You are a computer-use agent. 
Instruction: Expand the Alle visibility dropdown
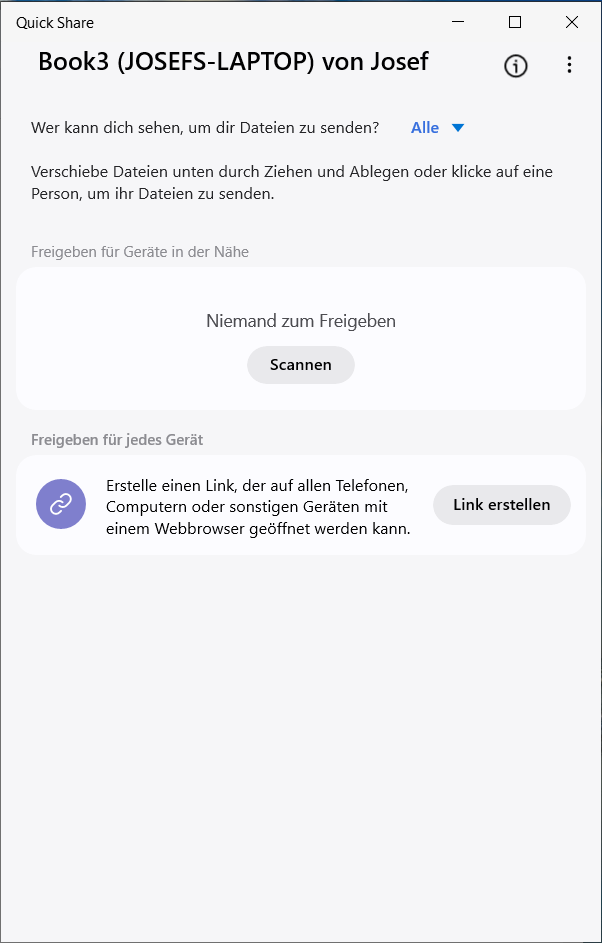click(438, 128)
